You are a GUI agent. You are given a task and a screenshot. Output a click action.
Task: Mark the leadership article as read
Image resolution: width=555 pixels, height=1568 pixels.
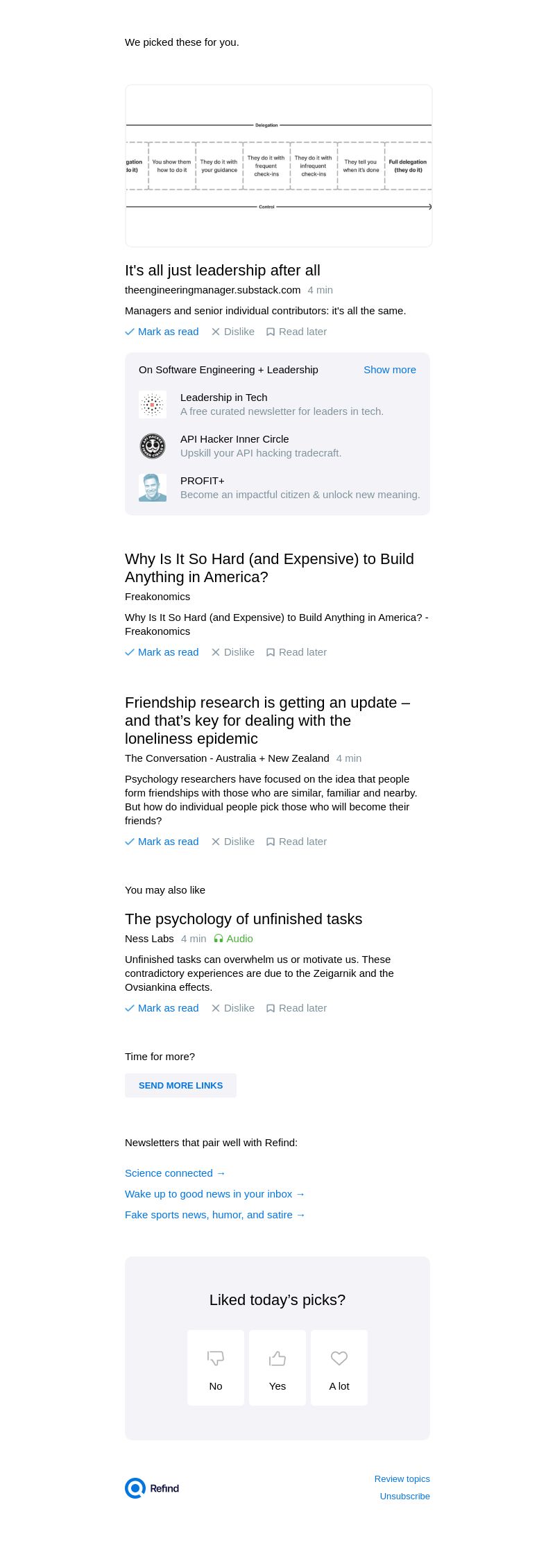(162, 332)
